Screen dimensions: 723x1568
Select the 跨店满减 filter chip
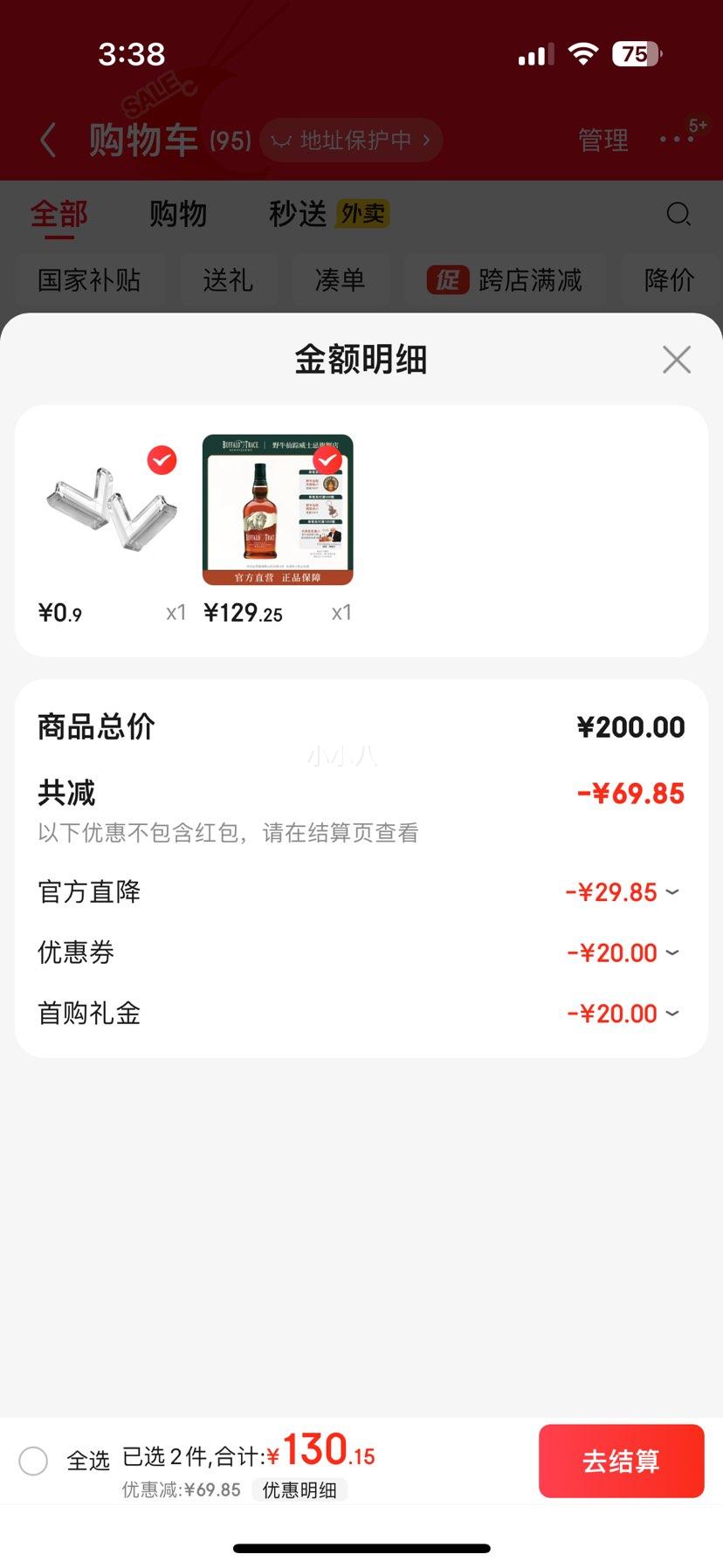point(505,280)
